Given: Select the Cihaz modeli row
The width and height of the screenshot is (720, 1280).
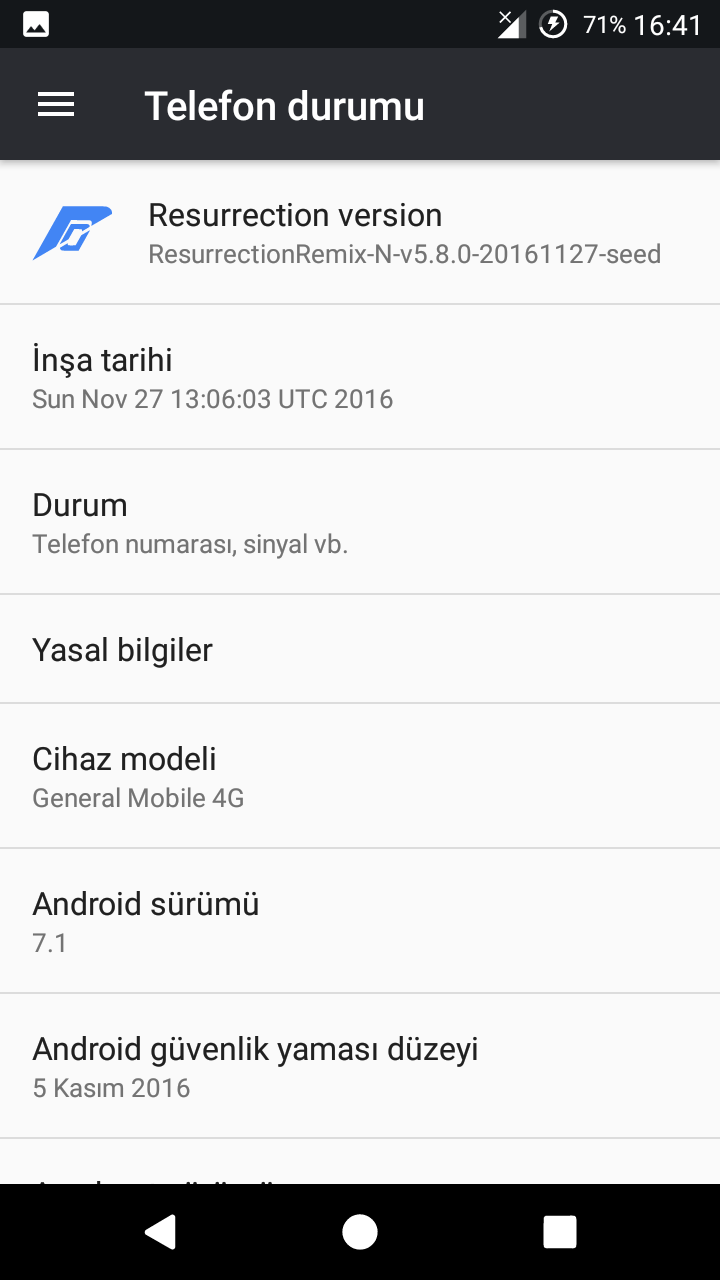Looking at the screenshot, I should point(360,776).
